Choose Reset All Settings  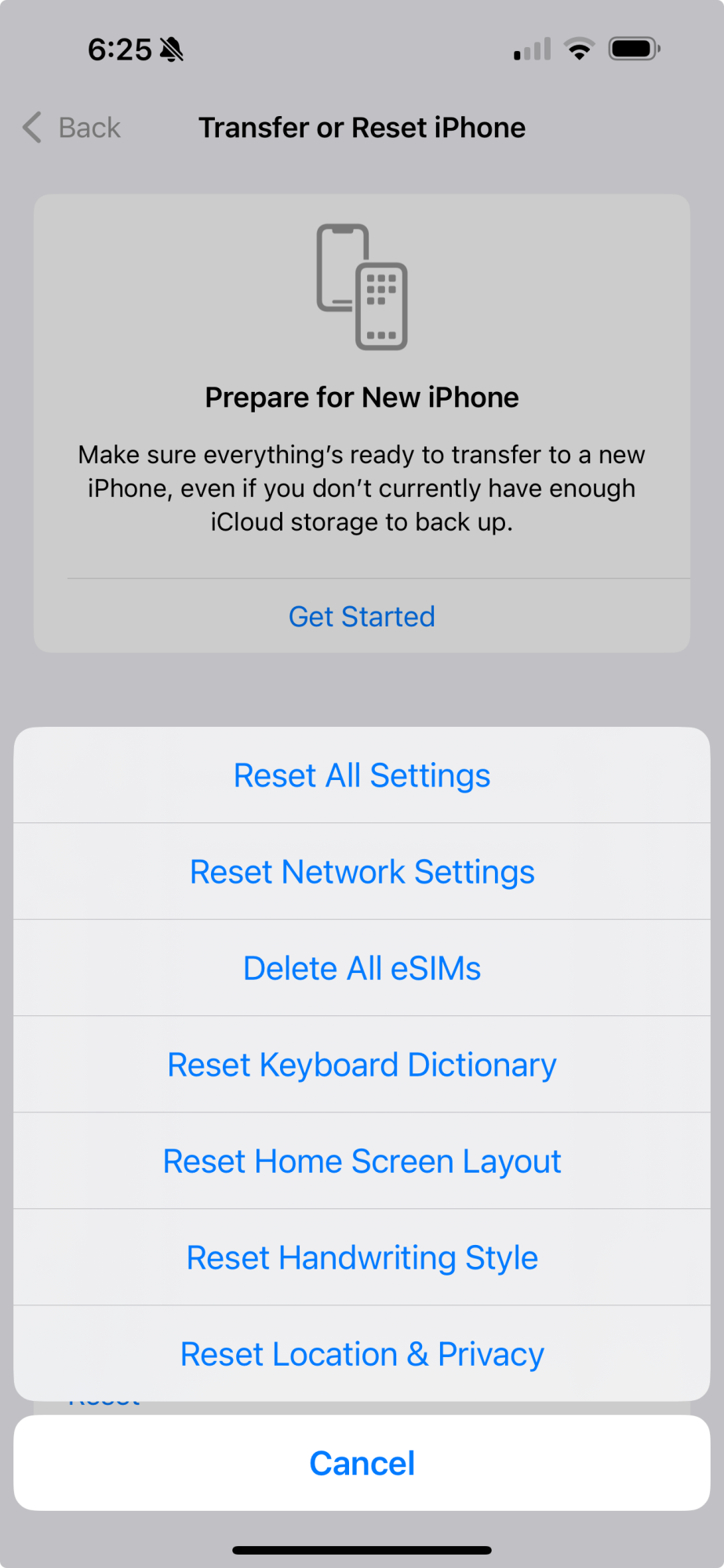[x=362, y=775]
